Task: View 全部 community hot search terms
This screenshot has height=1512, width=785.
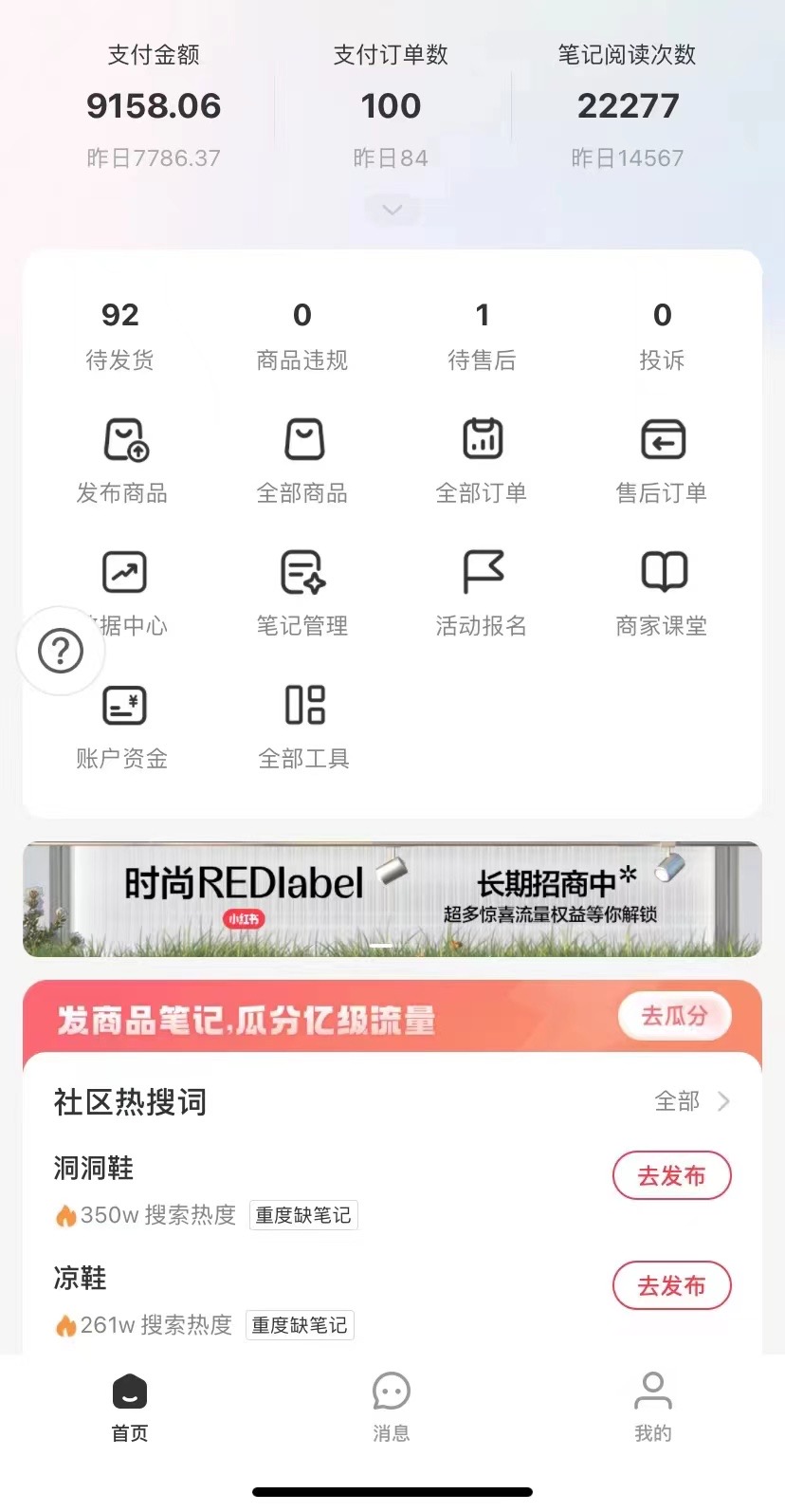Action: click(692, 1101)
